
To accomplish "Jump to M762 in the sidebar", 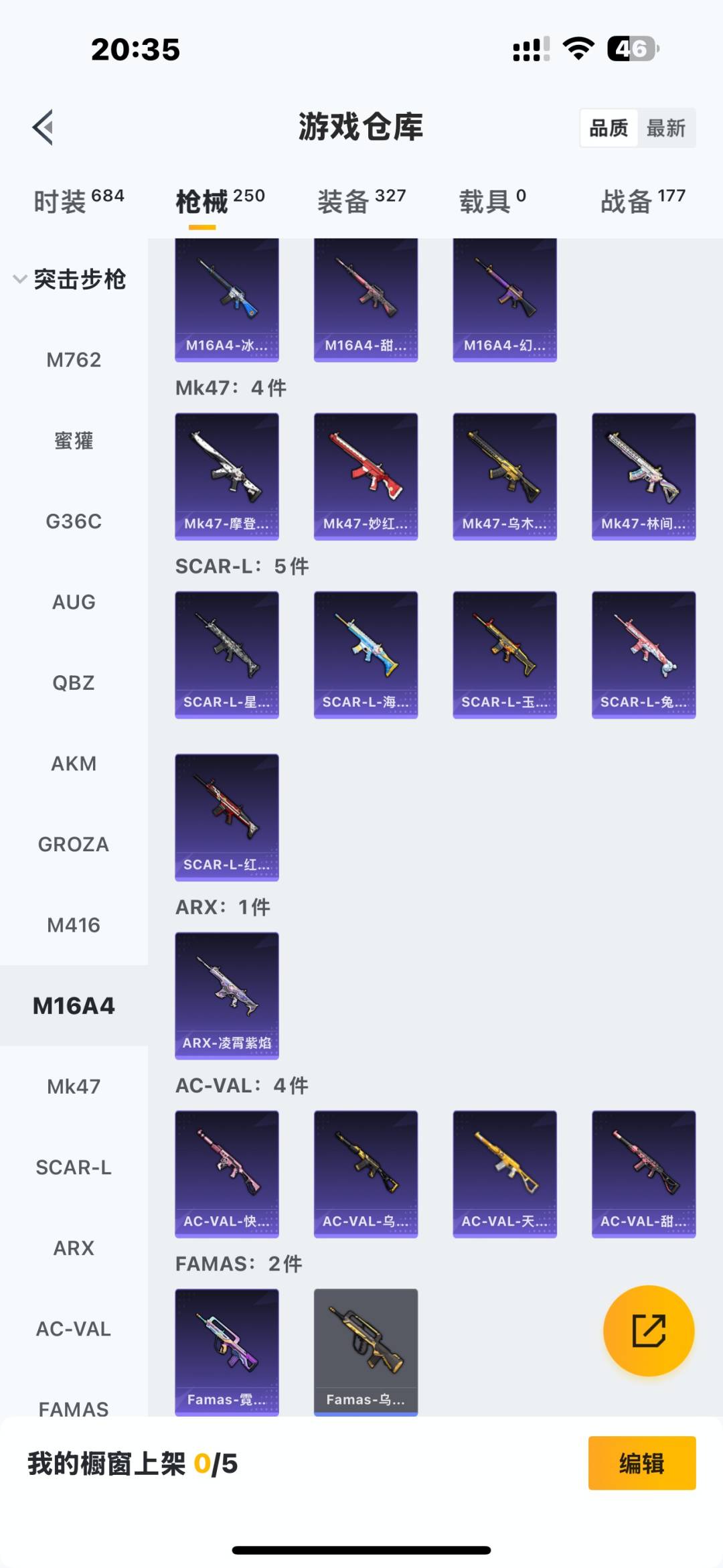I will [74, 360].
